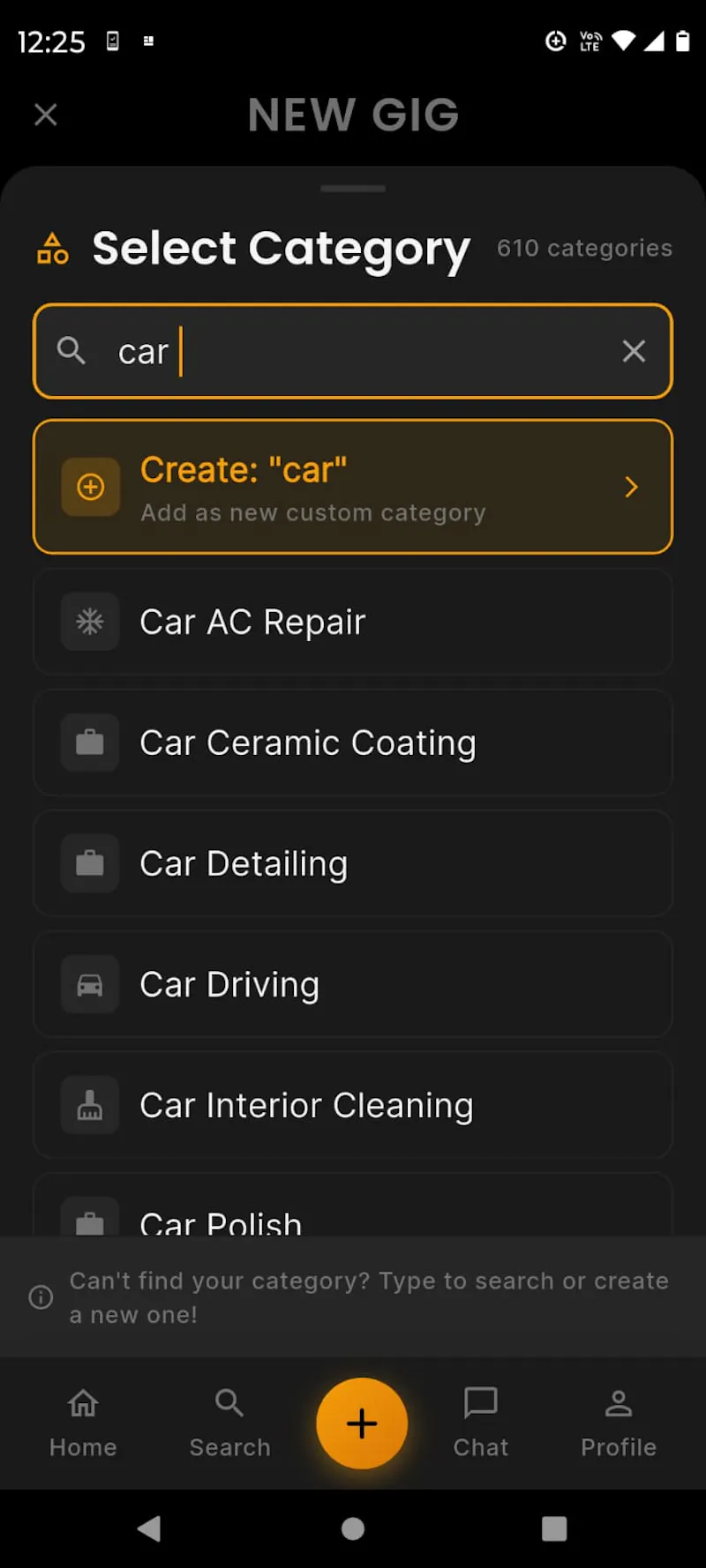
Task: Choose Car Interior Cleaning
Action: (x=353, y=1105)
